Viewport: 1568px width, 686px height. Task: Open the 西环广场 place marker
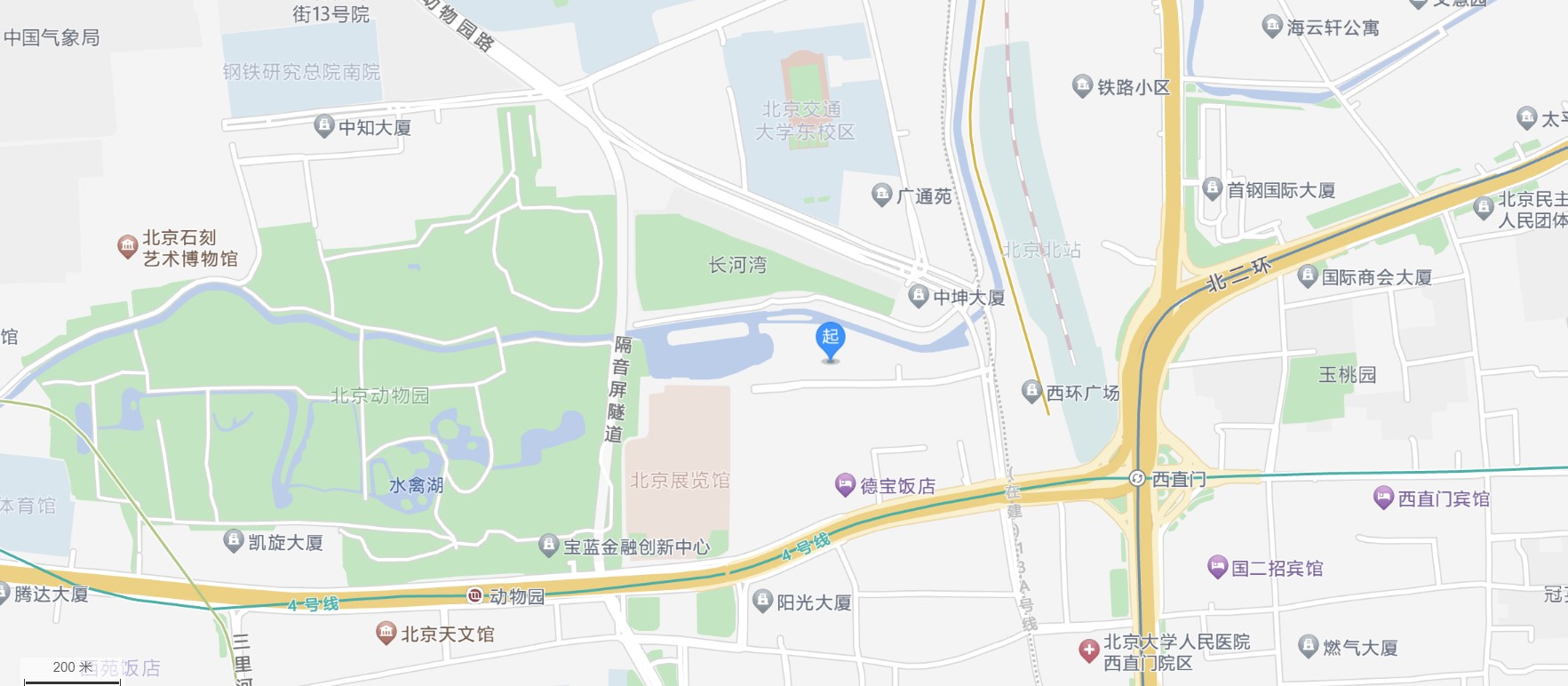click(1031, 391)
